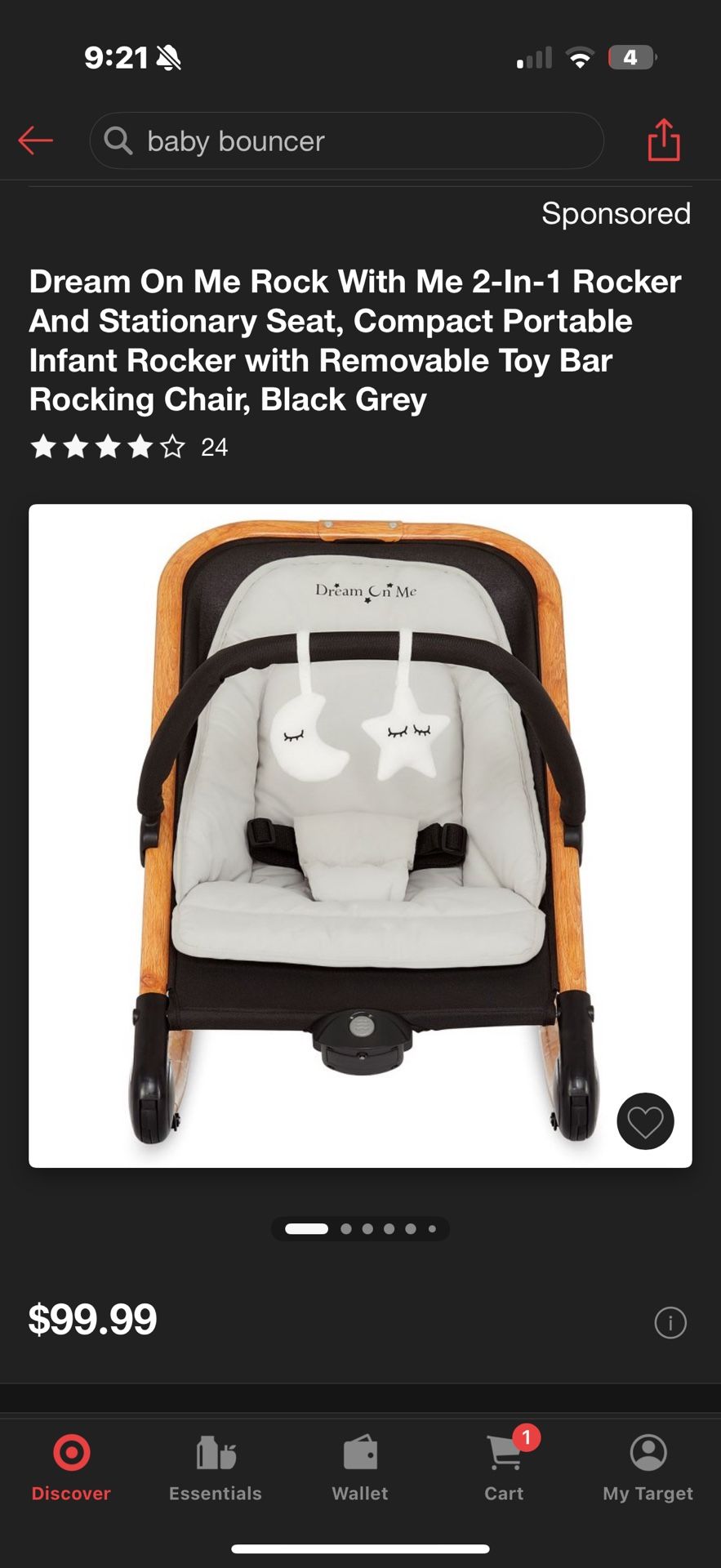Favorite the rocker with the heart icon
The image size is (721, 1568).
pyautogui.click(x=645, y=1121)
